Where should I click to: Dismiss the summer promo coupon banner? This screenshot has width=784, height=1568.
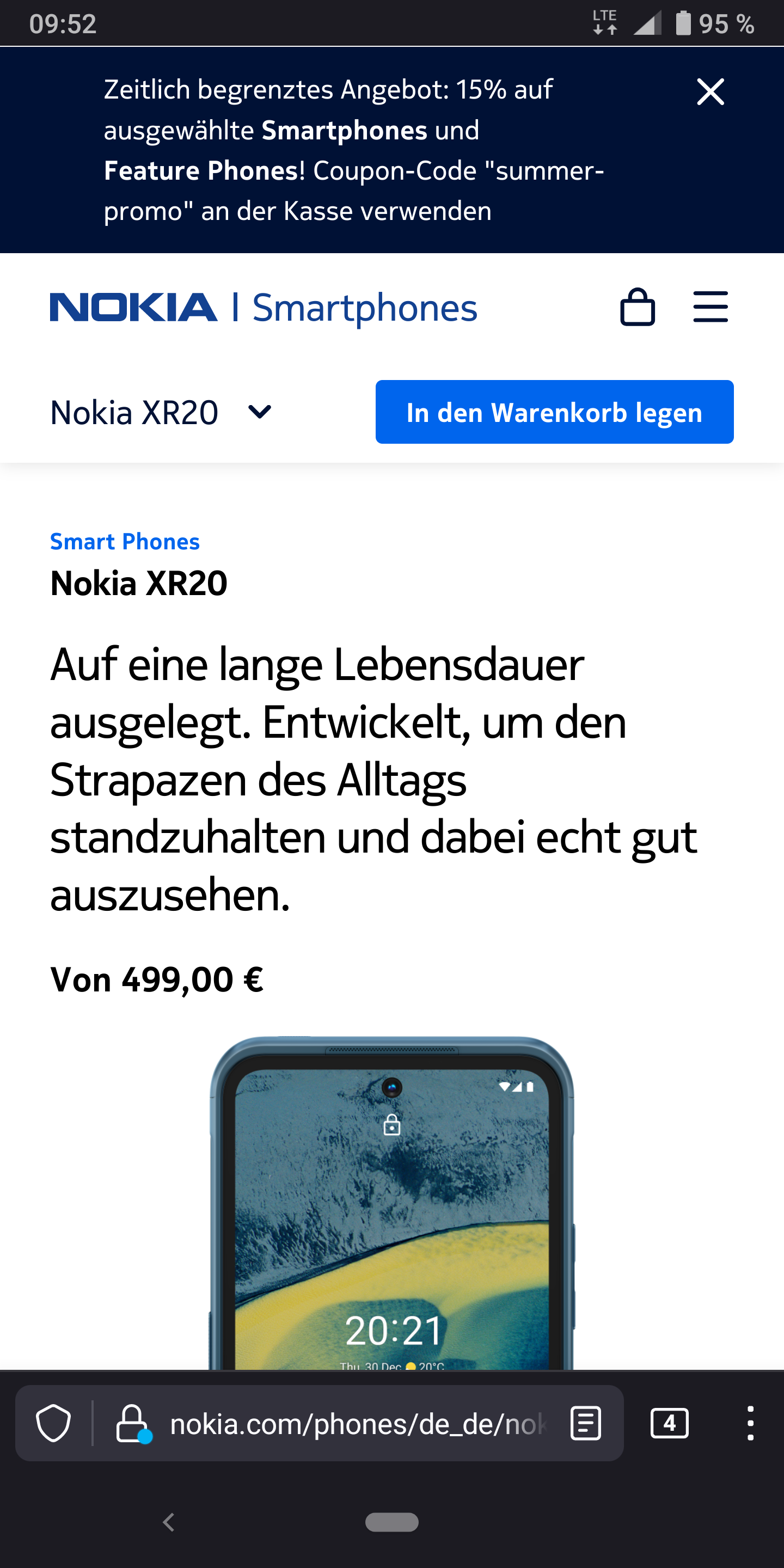(x=710, y=92)
